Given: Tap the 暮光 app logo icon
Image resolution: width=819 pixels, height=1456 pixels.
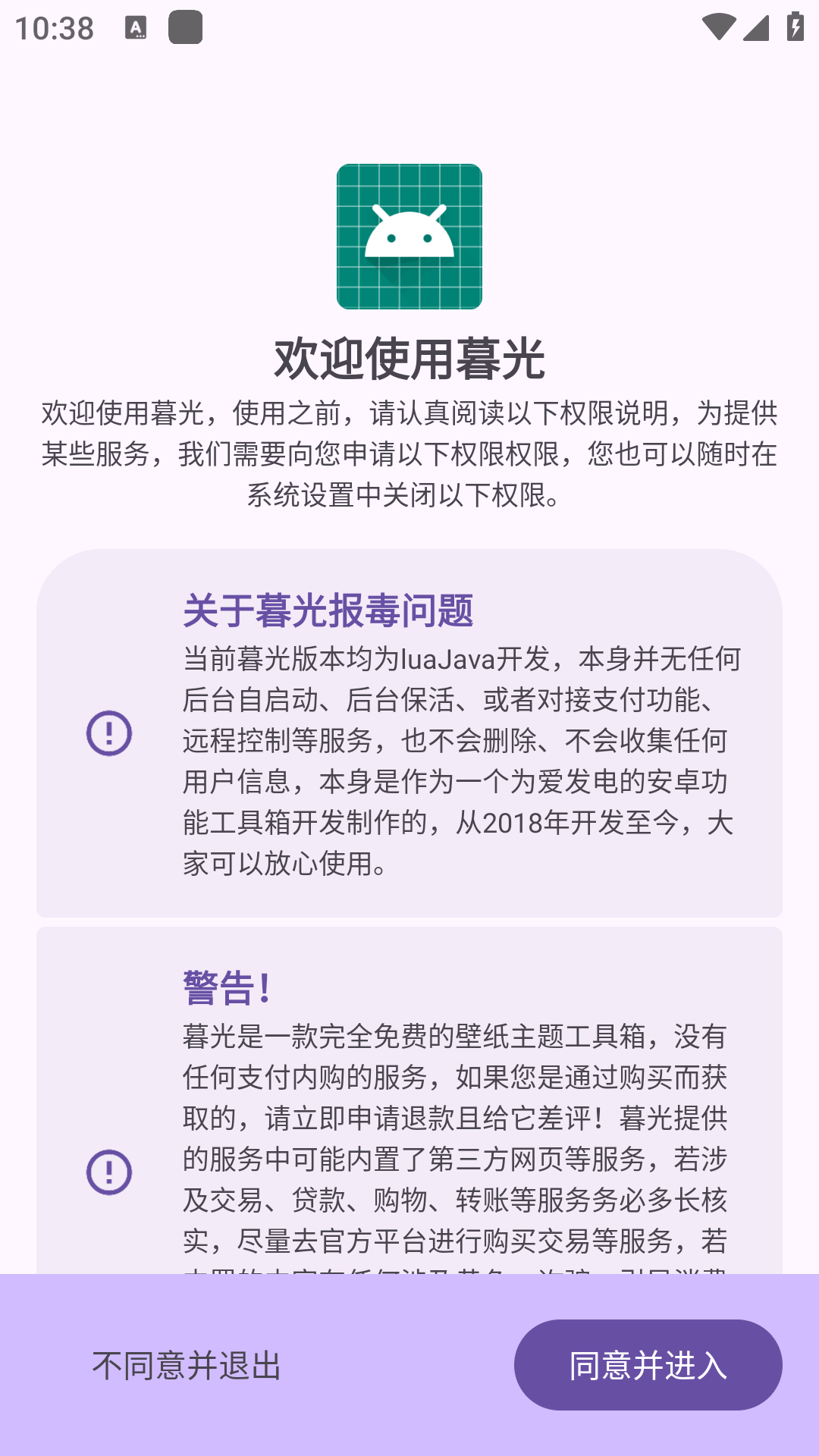Looking at the screenshot, I should [409, 237].
